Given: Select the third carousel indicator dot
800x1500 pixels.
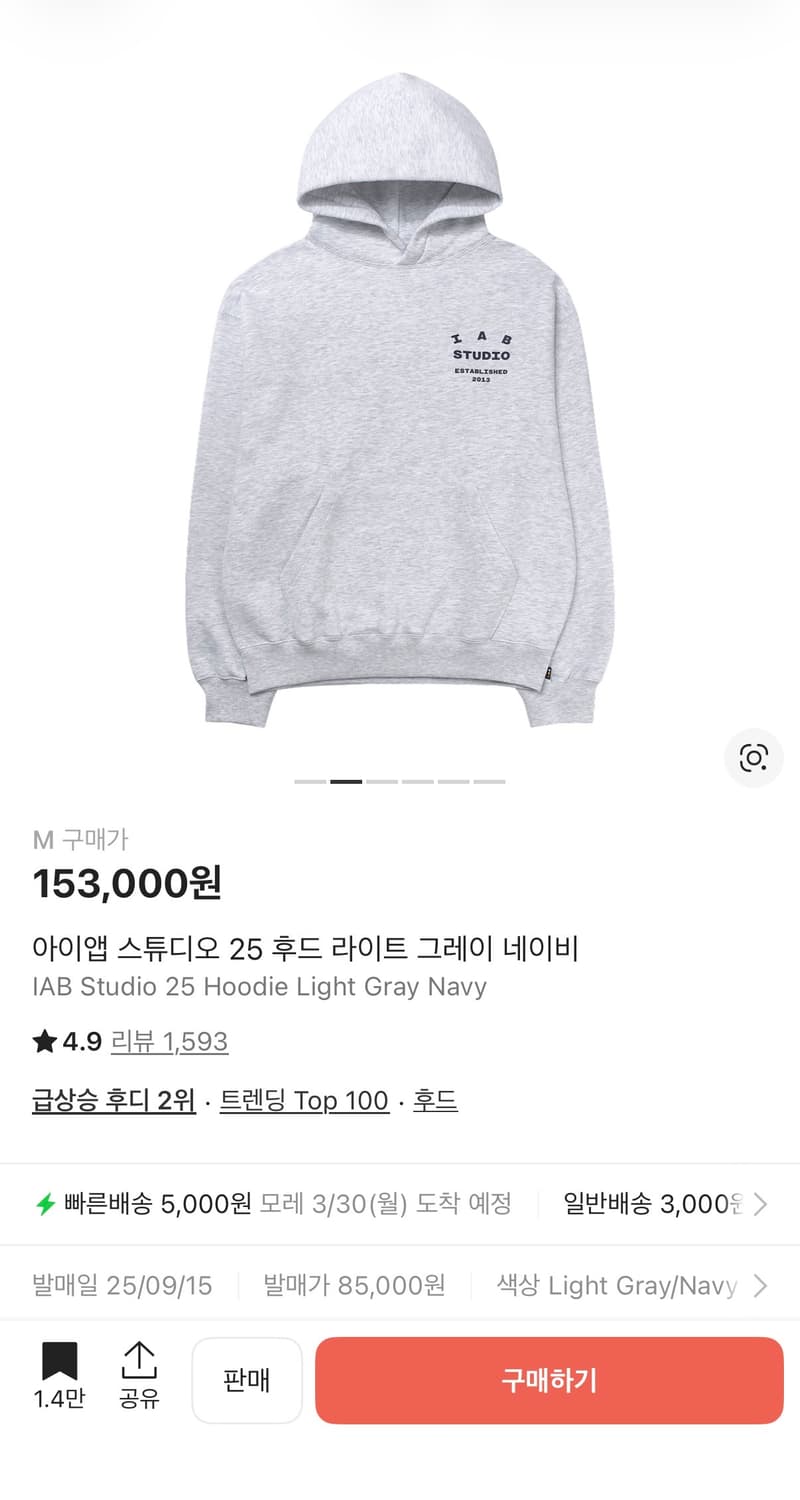Looking at the screenshot, I should tap(383, 780).
